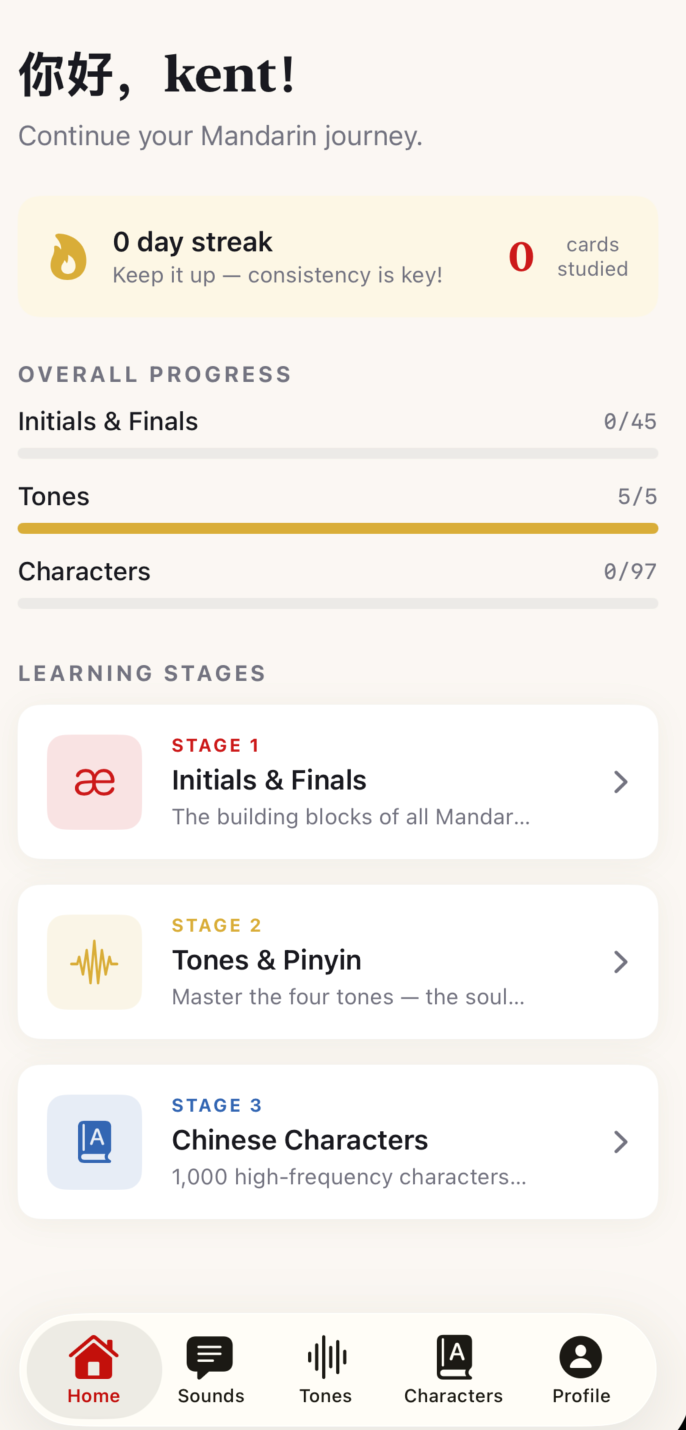
Task: Switch to the Tones tab
Action: point(326,1370)
